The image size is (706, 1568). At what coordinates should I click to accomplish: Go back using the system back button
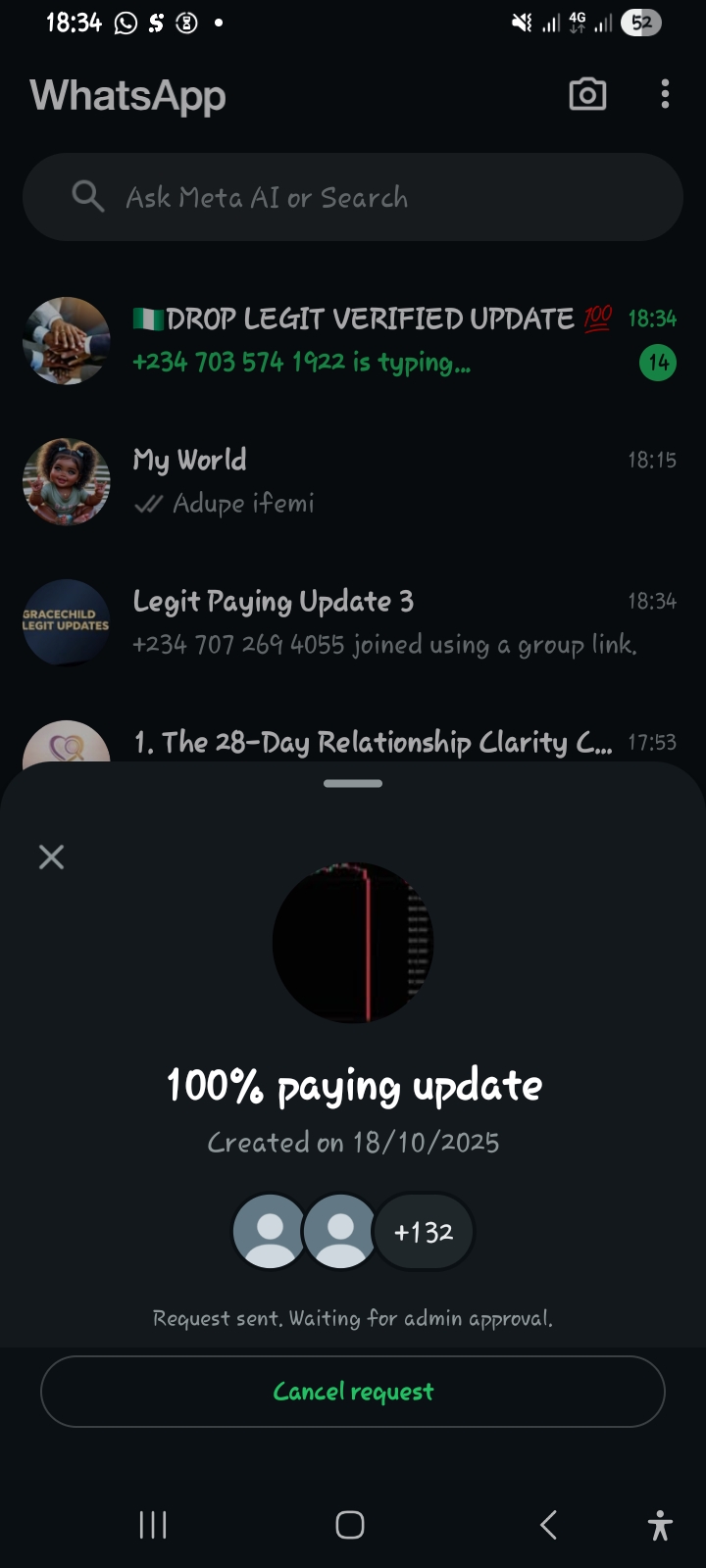coord(548,1525)
